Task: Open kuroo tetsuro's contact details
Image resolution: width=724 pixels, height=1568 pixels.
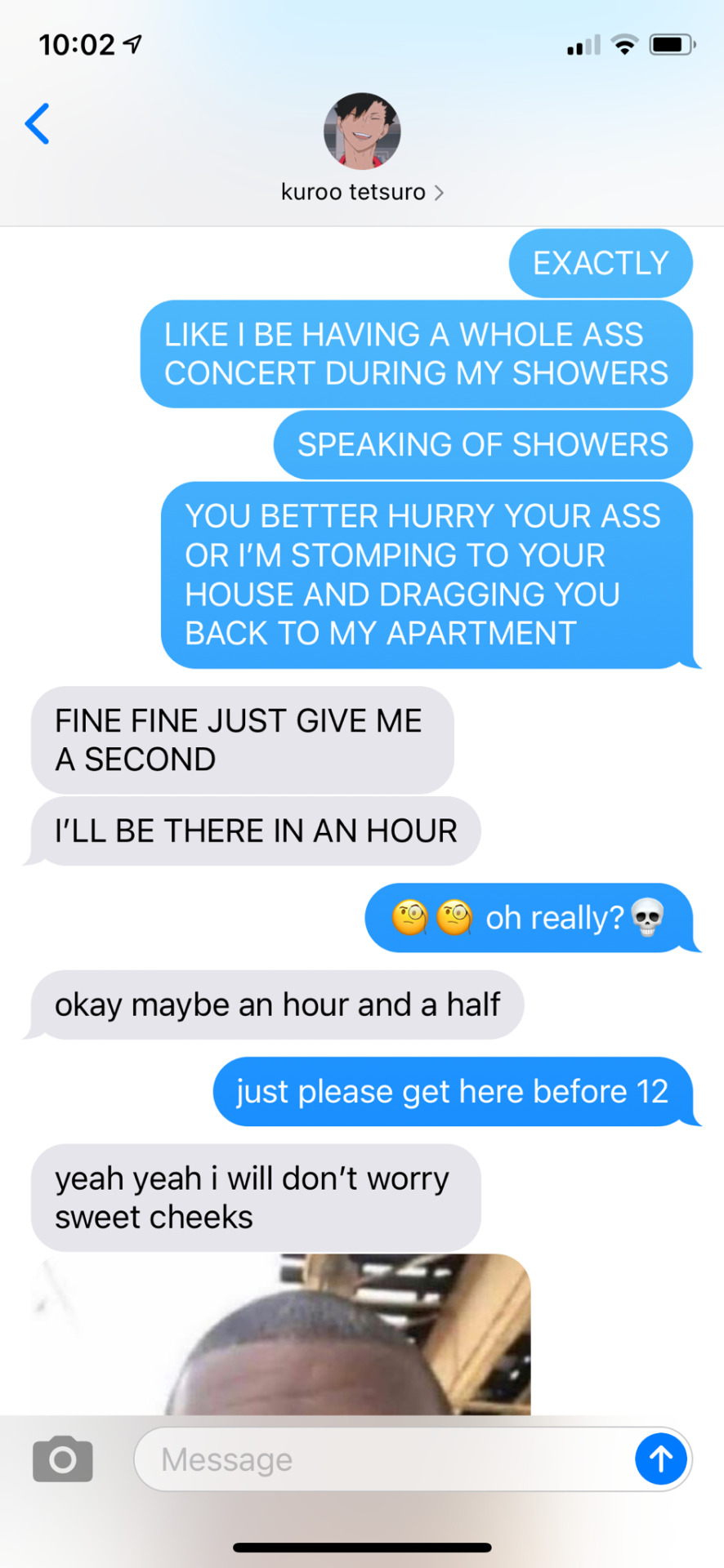Action: click(362, 192)
